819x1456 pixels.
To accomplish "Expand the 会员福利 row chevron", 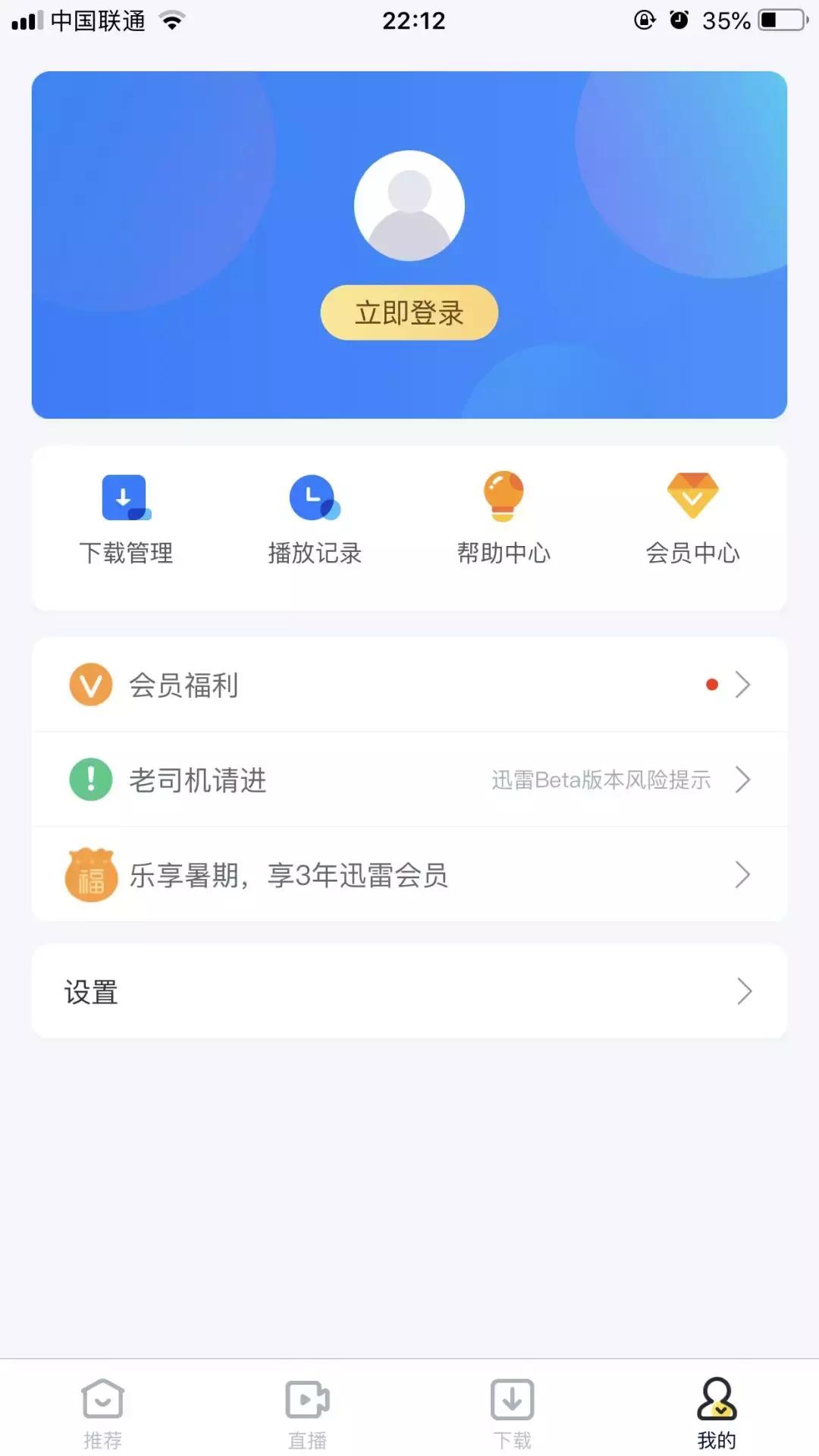I will 744,684.
